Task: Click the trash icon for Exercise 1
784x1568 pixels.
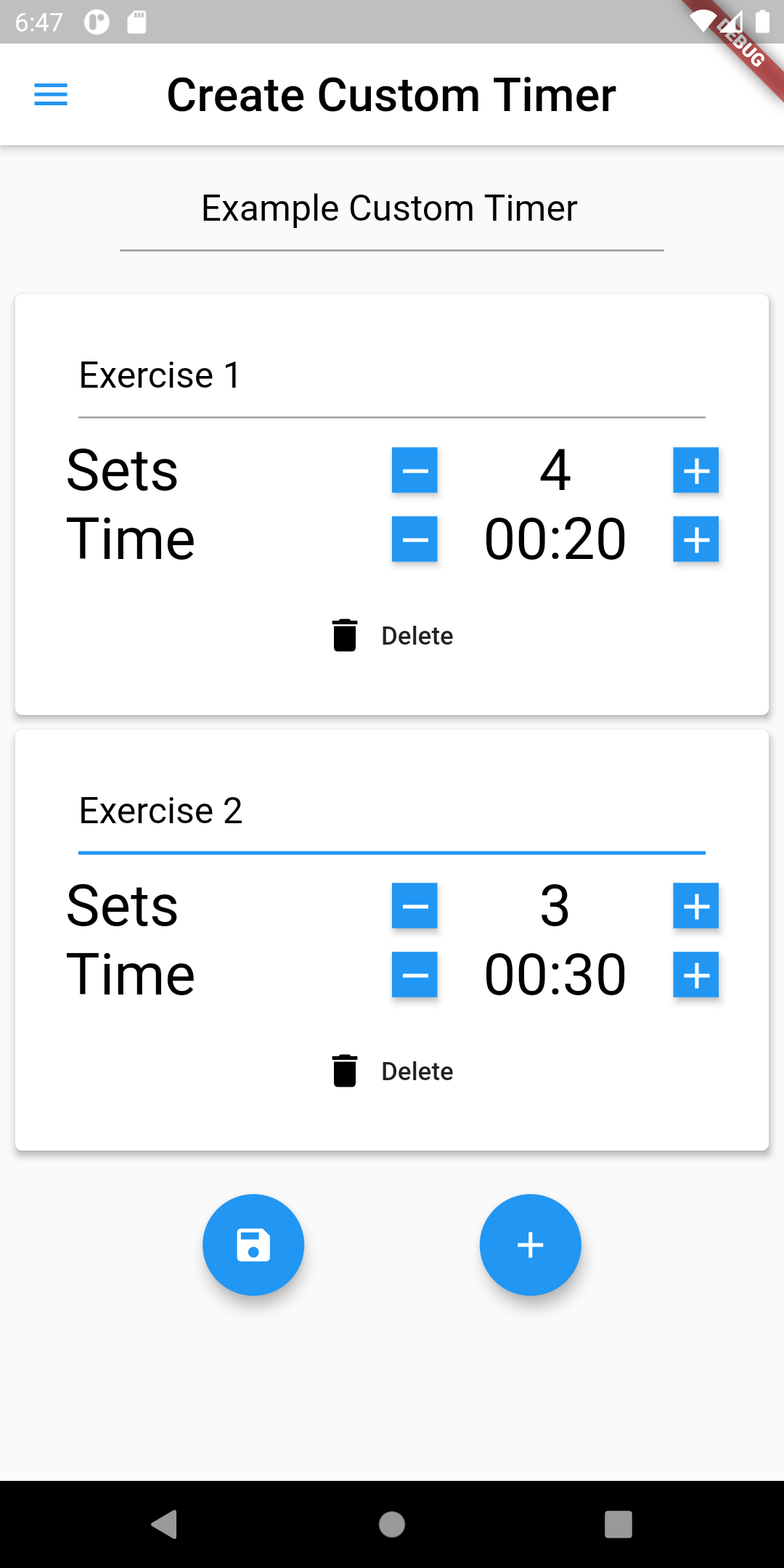Action: [344, 634]
